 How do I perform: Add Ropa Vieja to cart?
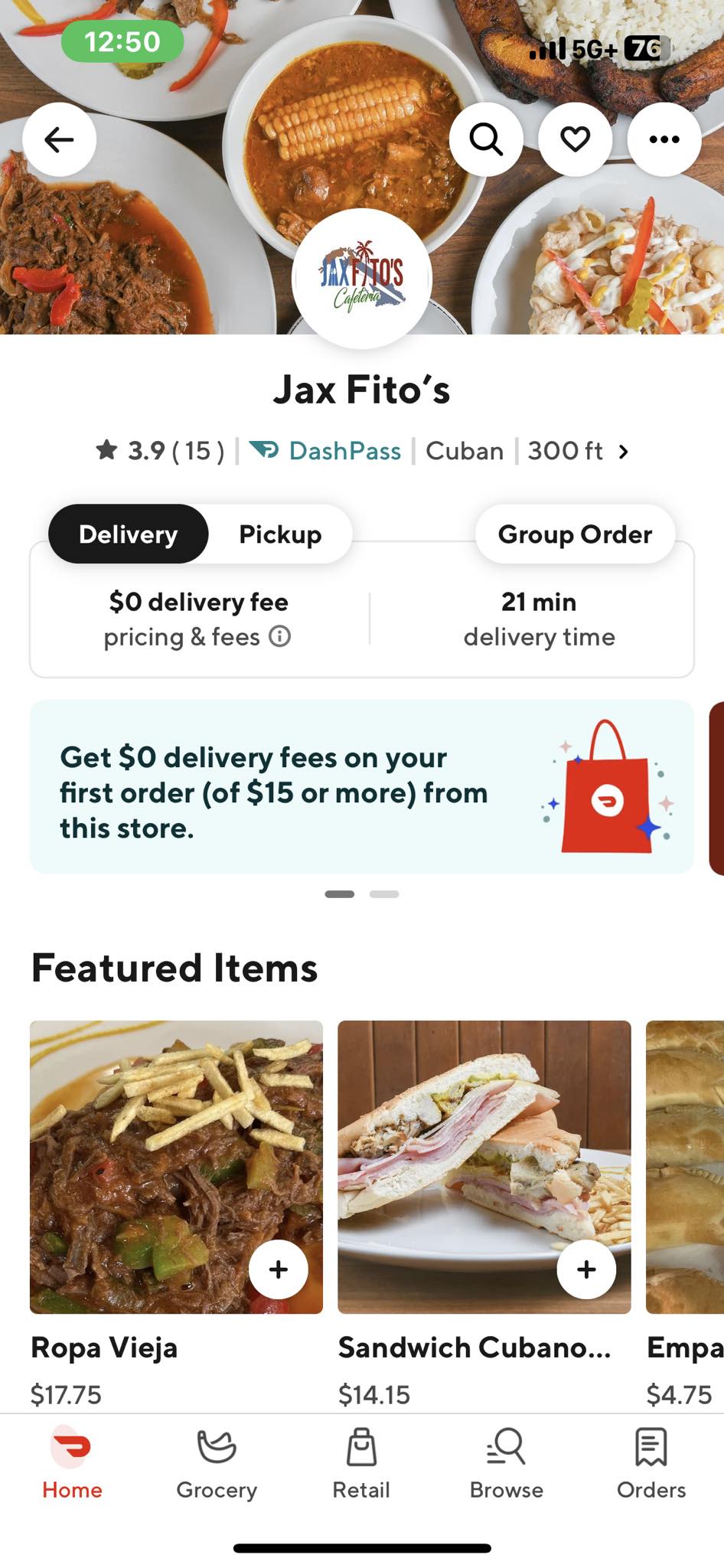278,1269
